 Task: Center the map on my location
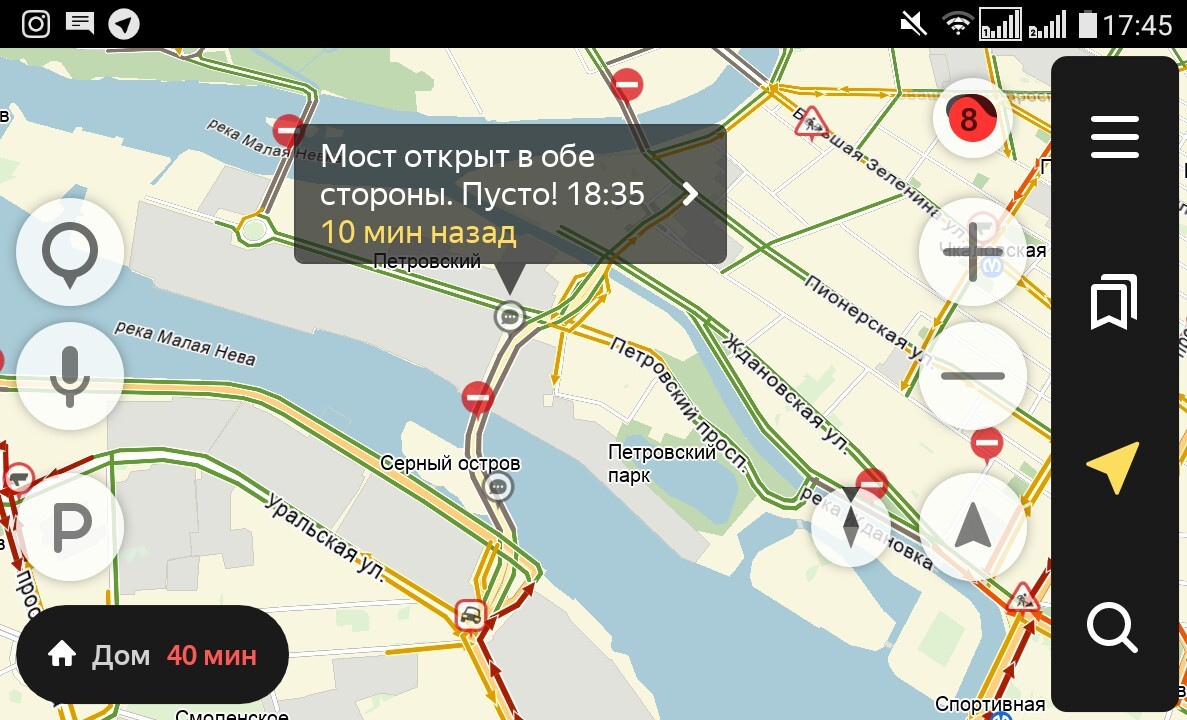click(972, 527)
